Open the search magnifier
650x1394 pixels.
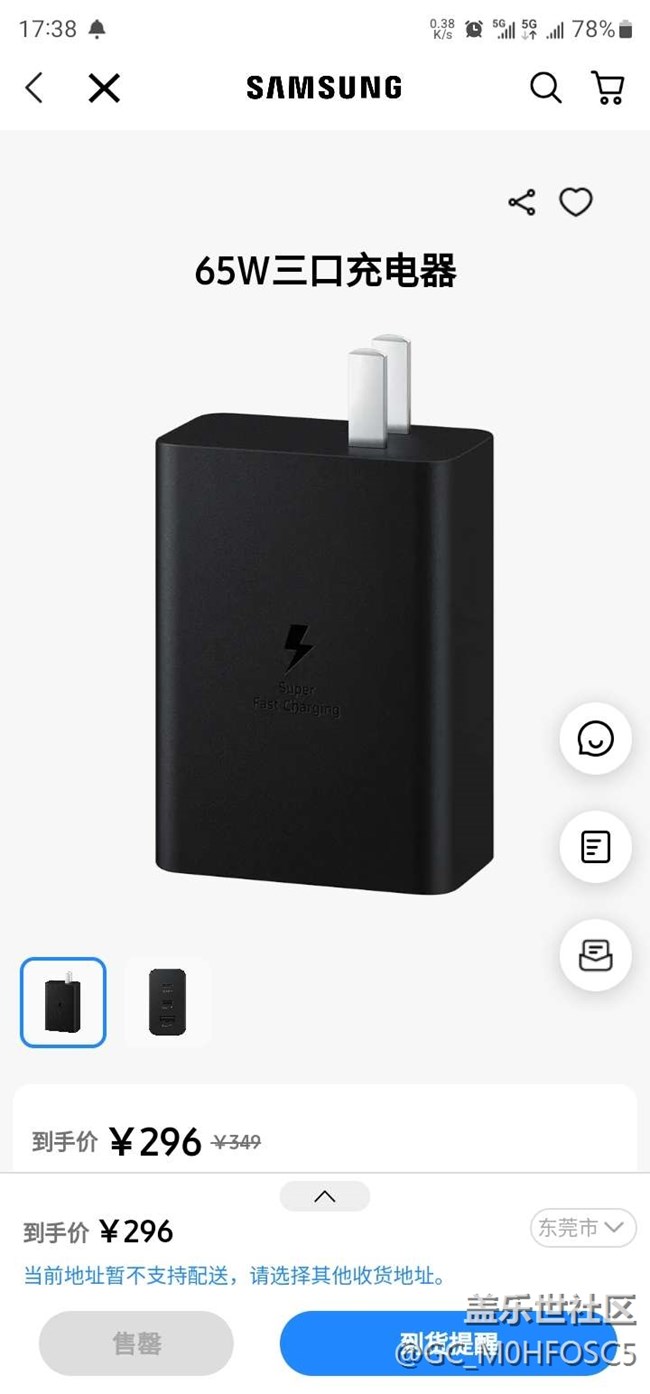click(545, 88)
